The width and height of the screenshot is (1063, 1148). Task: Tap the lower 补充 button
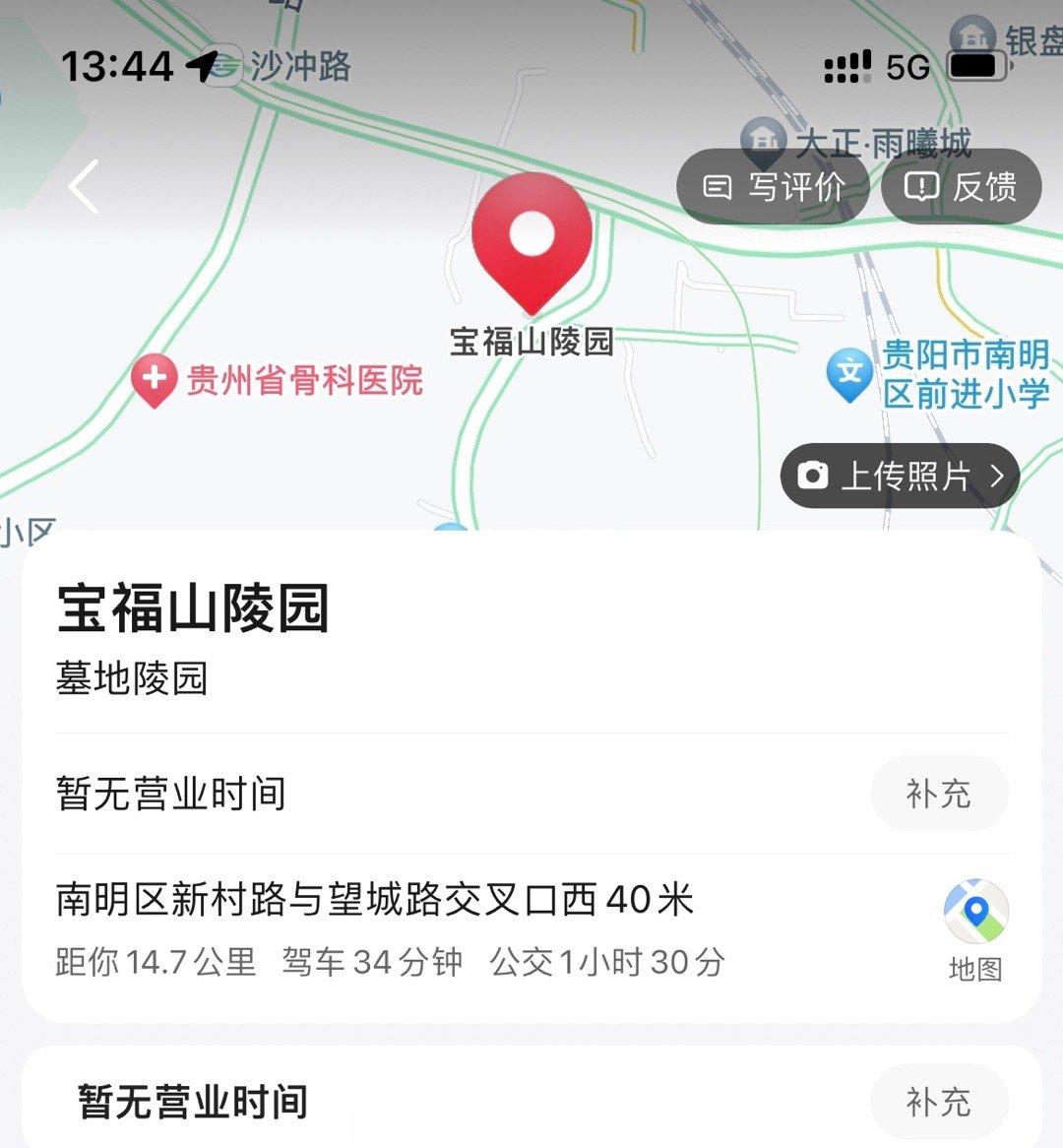[x=939, y=1101]
